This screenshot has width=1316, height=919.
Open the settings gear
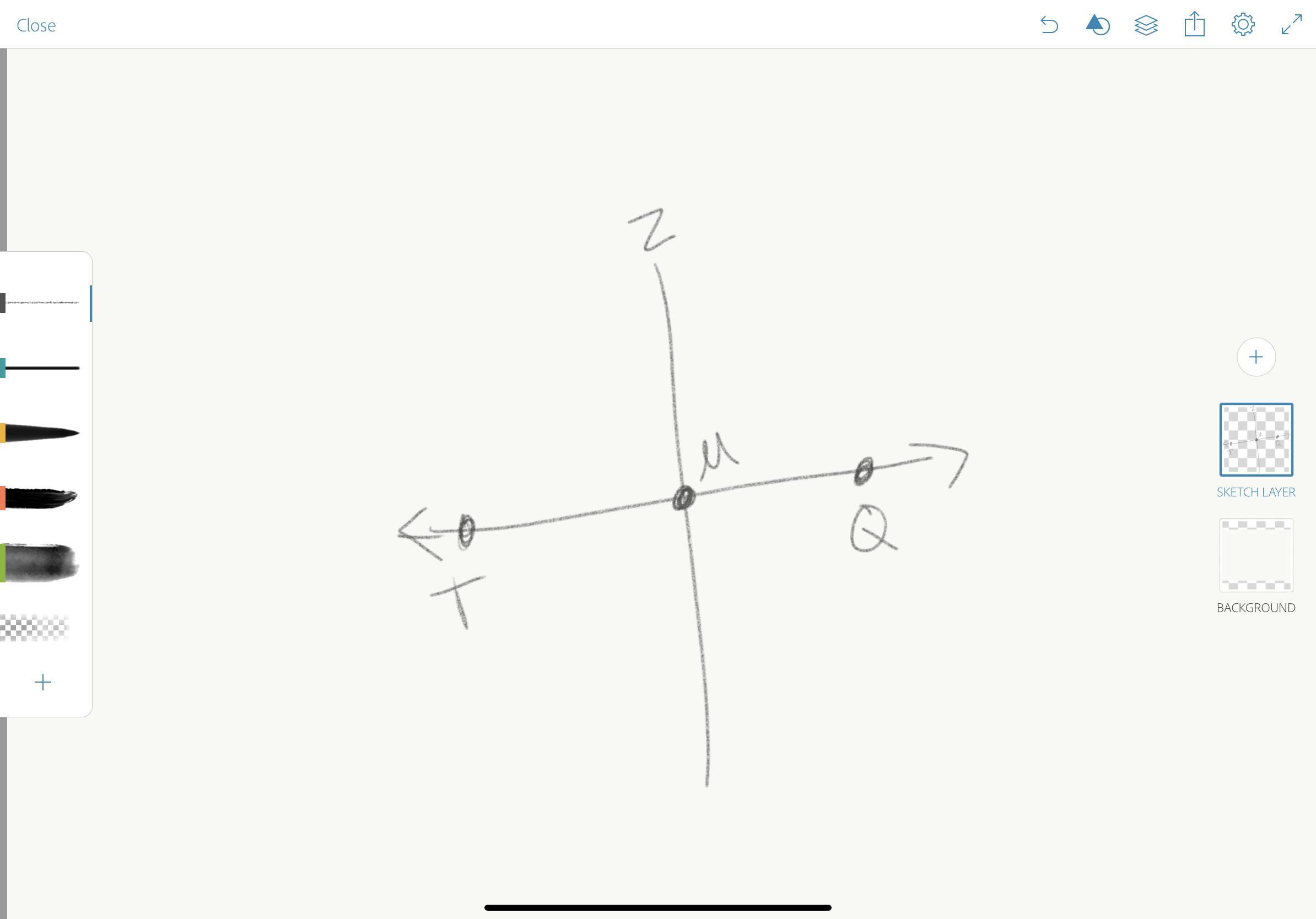1243,25
